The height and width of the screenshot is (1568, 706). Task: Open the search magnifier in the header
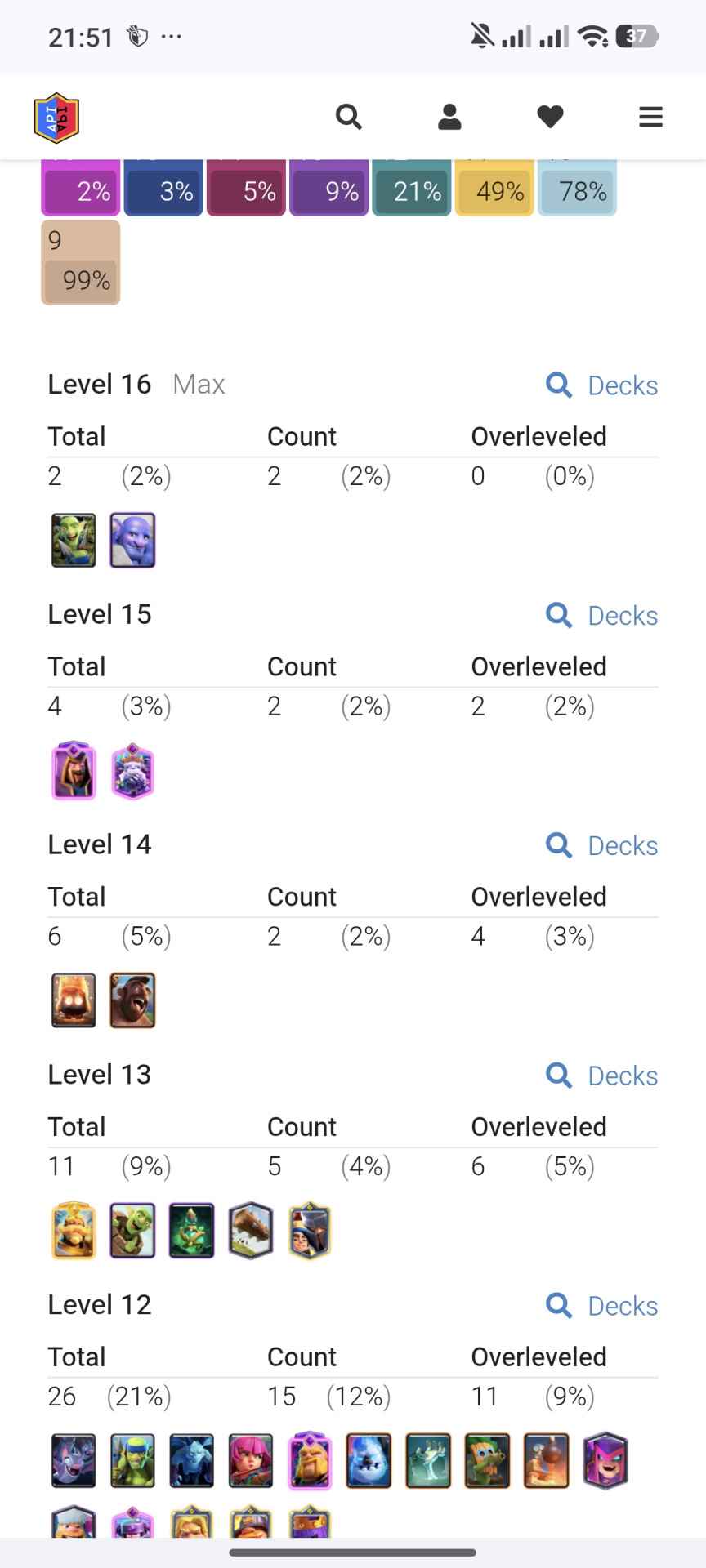(349, 117)
